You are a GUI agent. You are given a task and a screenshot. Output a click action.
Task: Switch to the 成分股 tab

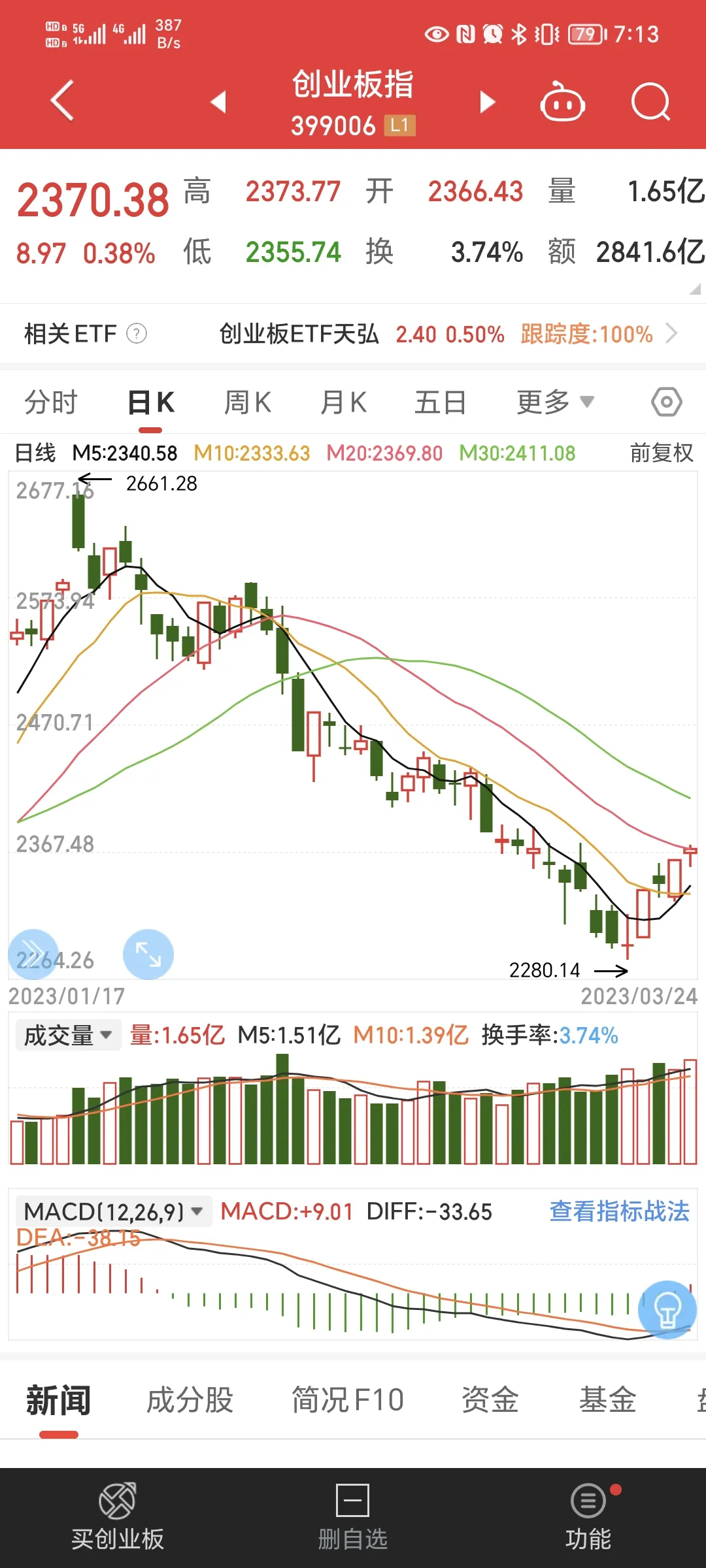click(190, 1400)
